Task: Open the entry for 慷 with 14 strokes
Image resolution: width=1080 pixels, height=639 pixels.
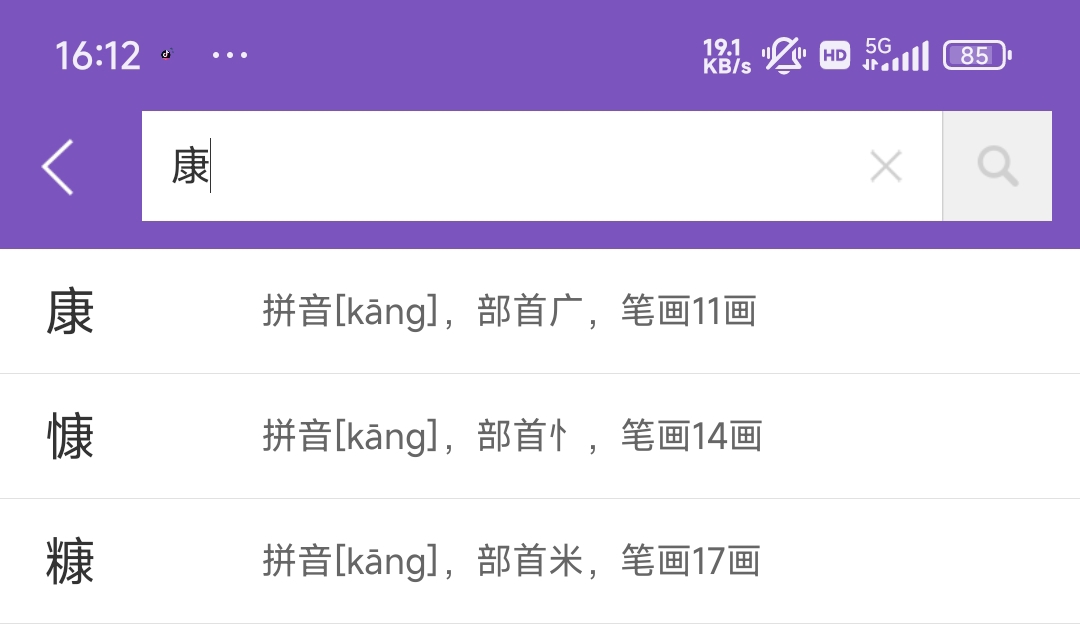Action: (540, 436)
